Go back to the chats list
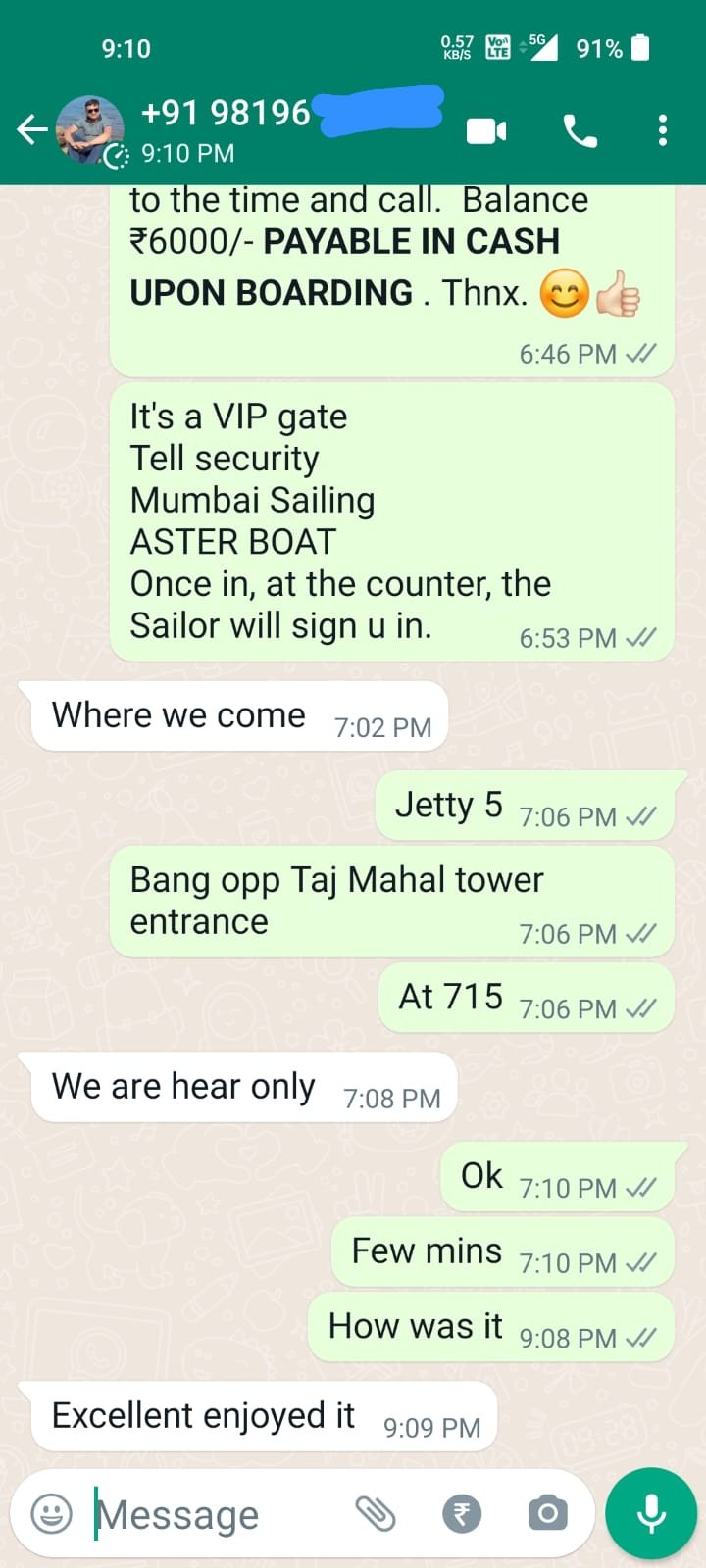Image resolution: width=706 pixels, height=1568 pixels. click(x=31, y=129)
